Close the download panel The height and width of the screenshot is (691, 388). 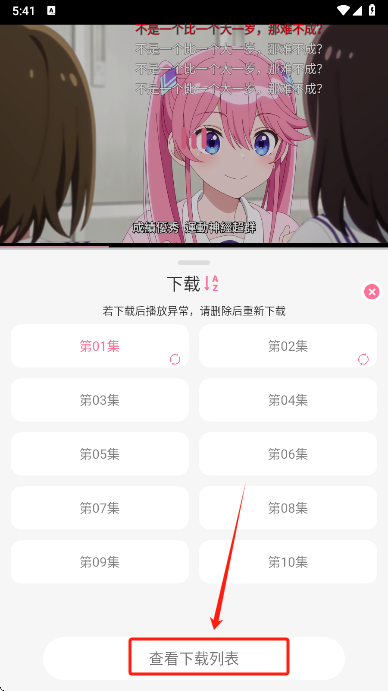(x=372, y=292)
